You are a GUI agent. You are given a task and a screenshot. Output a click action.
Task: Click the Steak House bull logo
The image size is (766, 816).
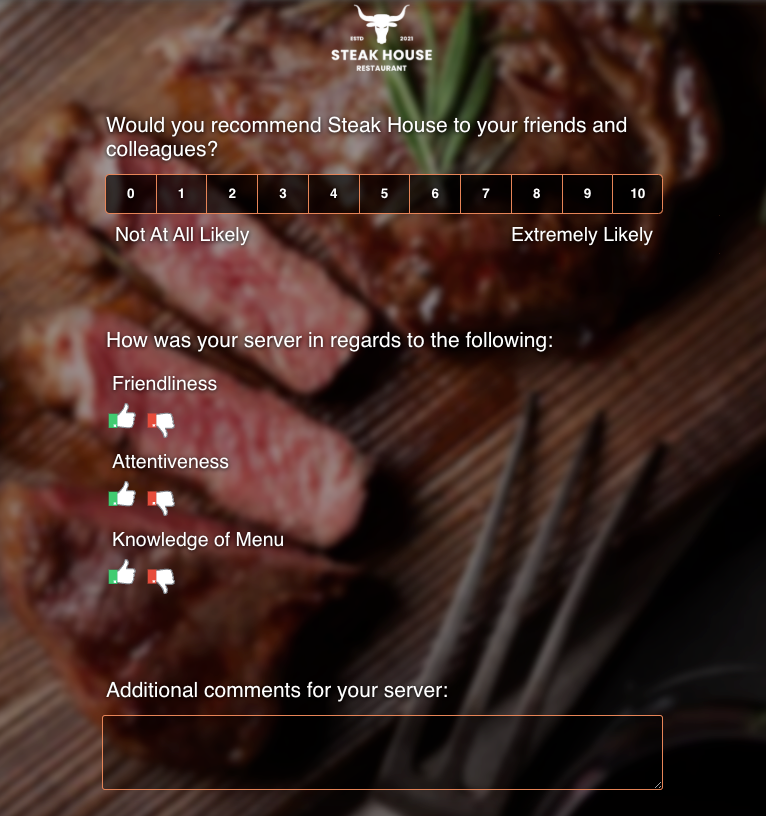[381, 25]
